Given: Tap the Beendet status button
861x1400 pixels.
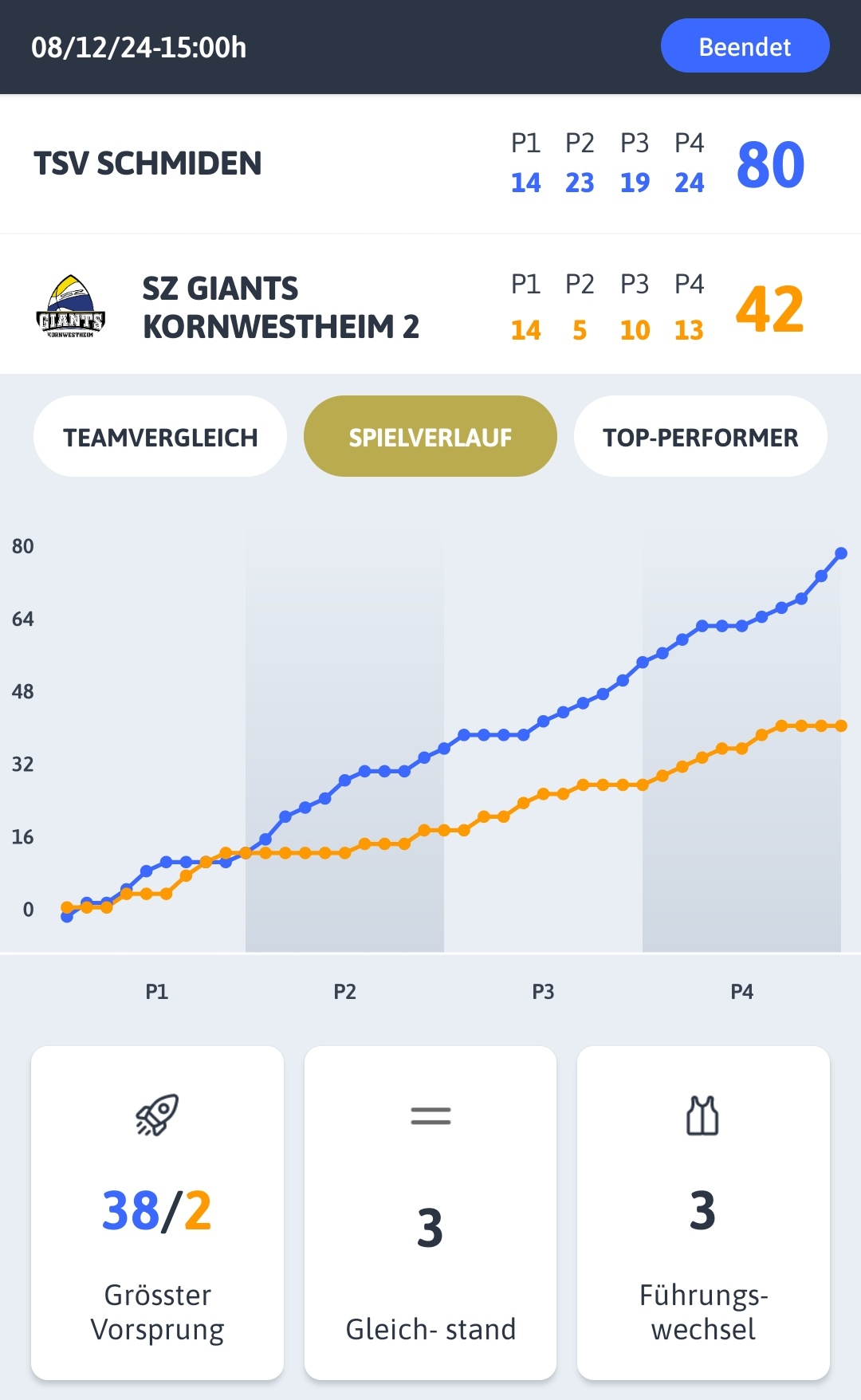Looking at the screenshot, I should click(x=745, y=46).
